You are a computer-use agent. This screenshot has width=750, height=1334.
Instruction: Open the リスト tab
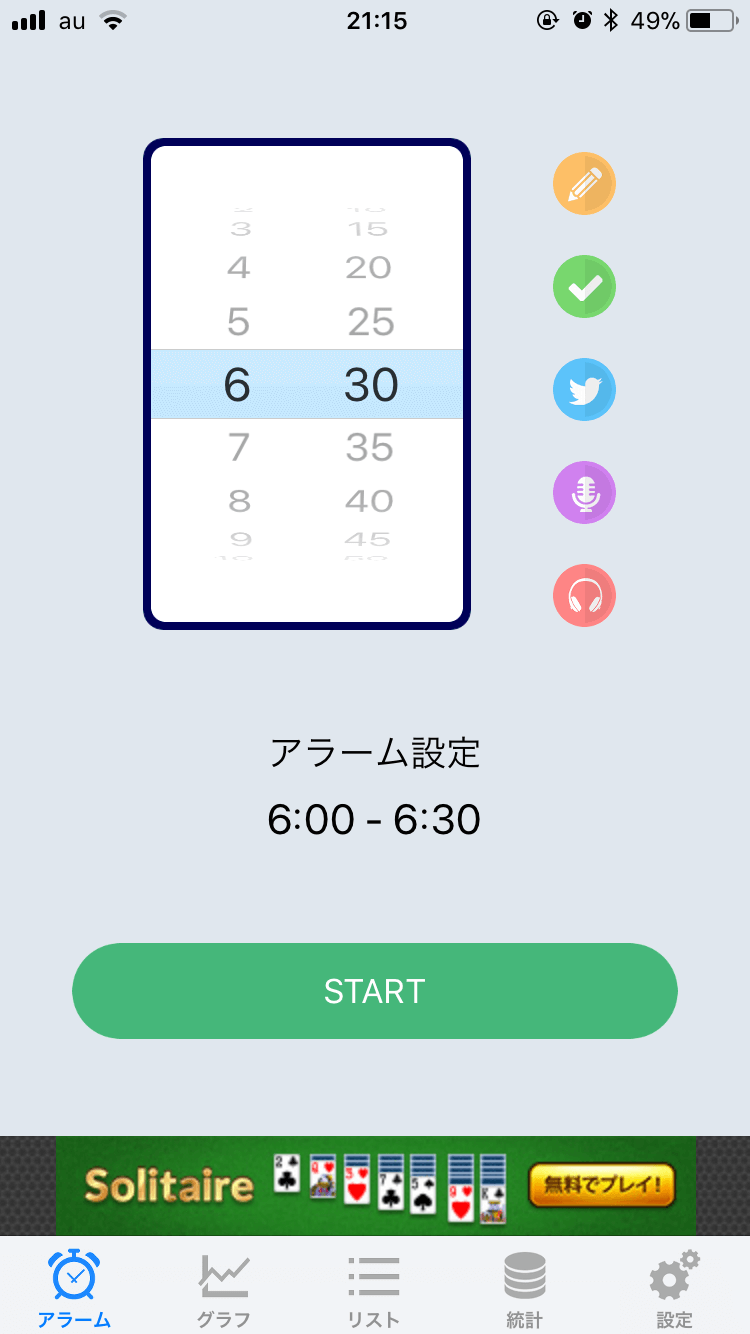[x=374, y=1288]
